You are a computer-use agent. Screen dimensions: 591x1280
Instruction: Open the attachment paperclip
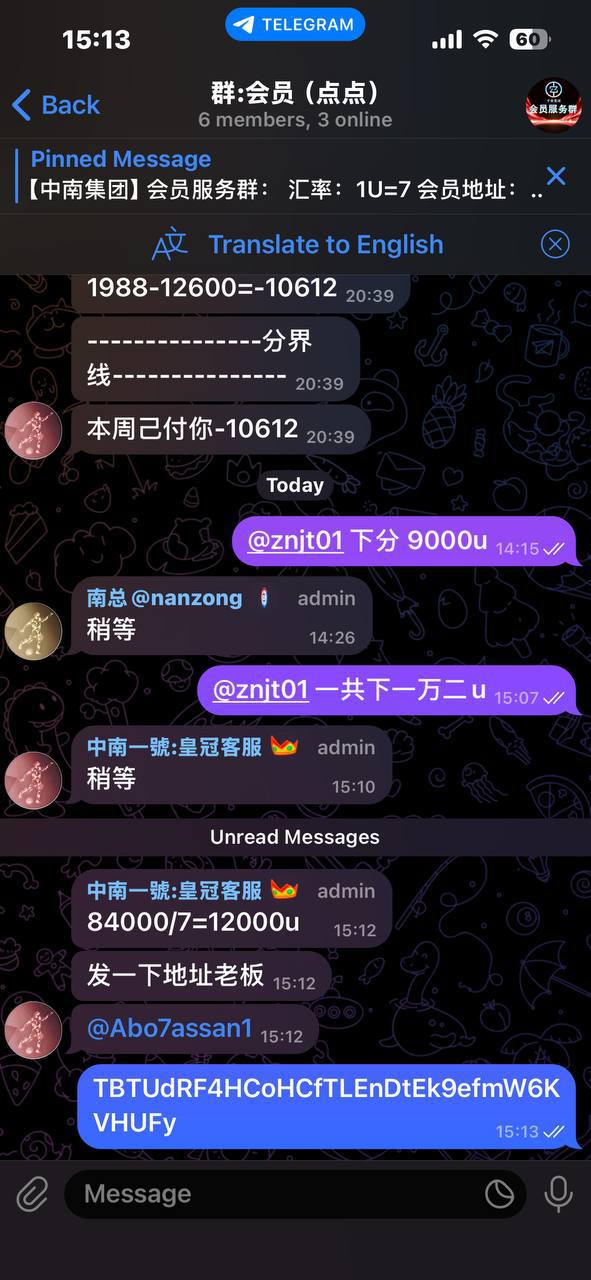pyautogui.click(x=32, y=1194)
